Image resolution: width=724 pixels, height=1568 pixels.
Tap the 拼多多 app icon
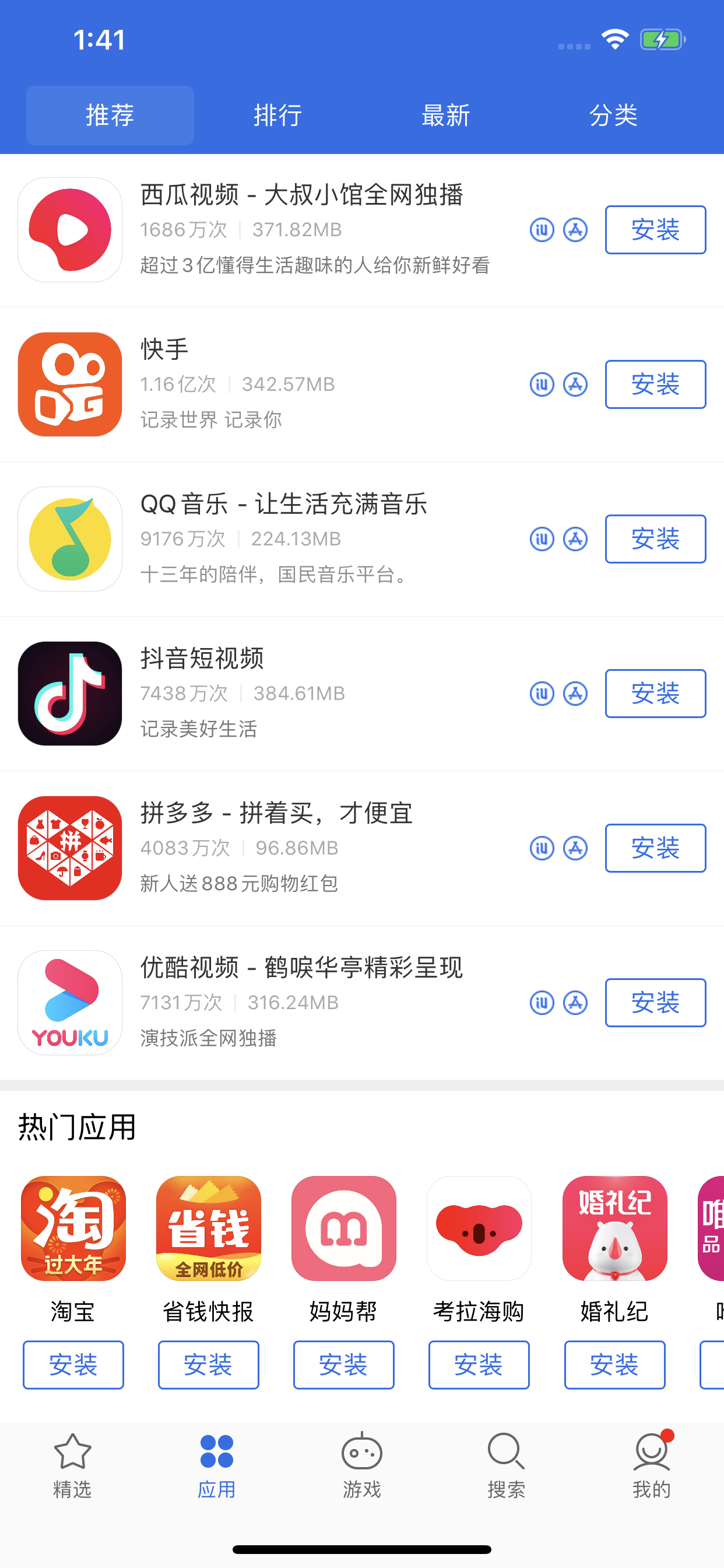69,849
